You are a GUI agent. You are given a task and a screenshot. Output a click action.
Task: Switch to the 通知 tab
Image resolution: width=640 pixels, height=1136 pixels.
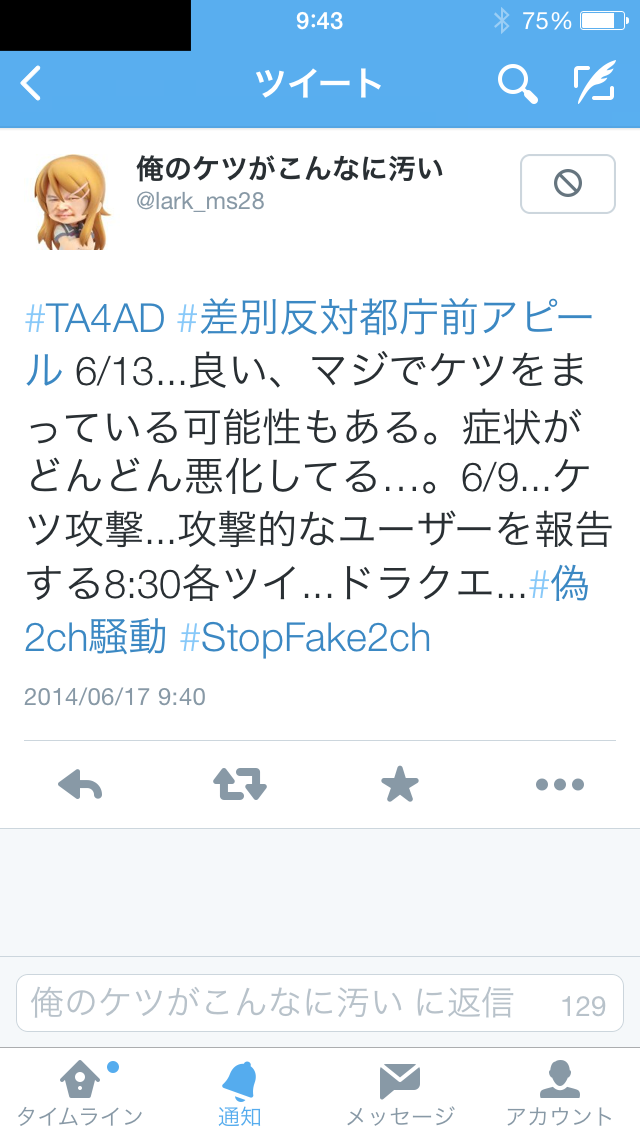click(240, 1092)
